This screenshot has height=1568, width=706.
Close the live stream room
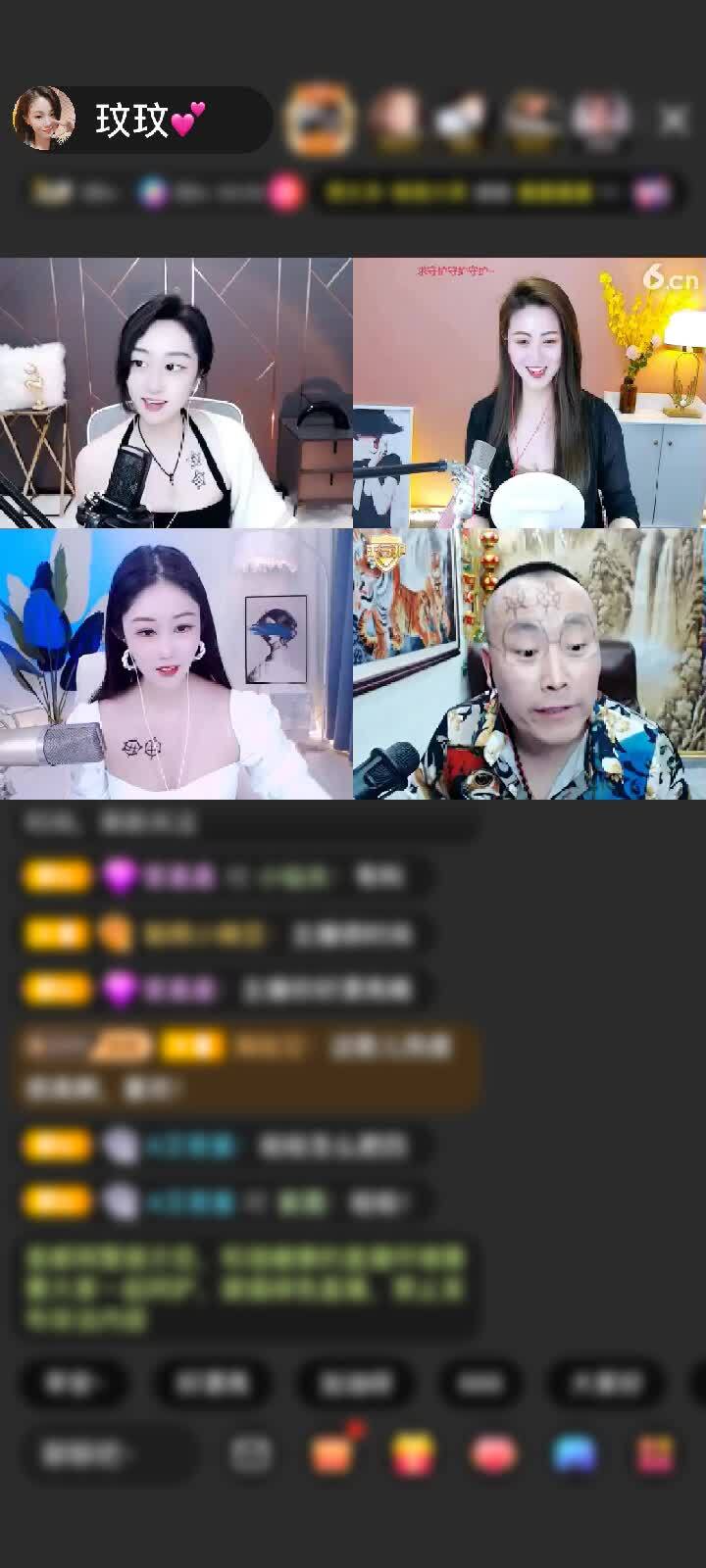click(673, 120)
